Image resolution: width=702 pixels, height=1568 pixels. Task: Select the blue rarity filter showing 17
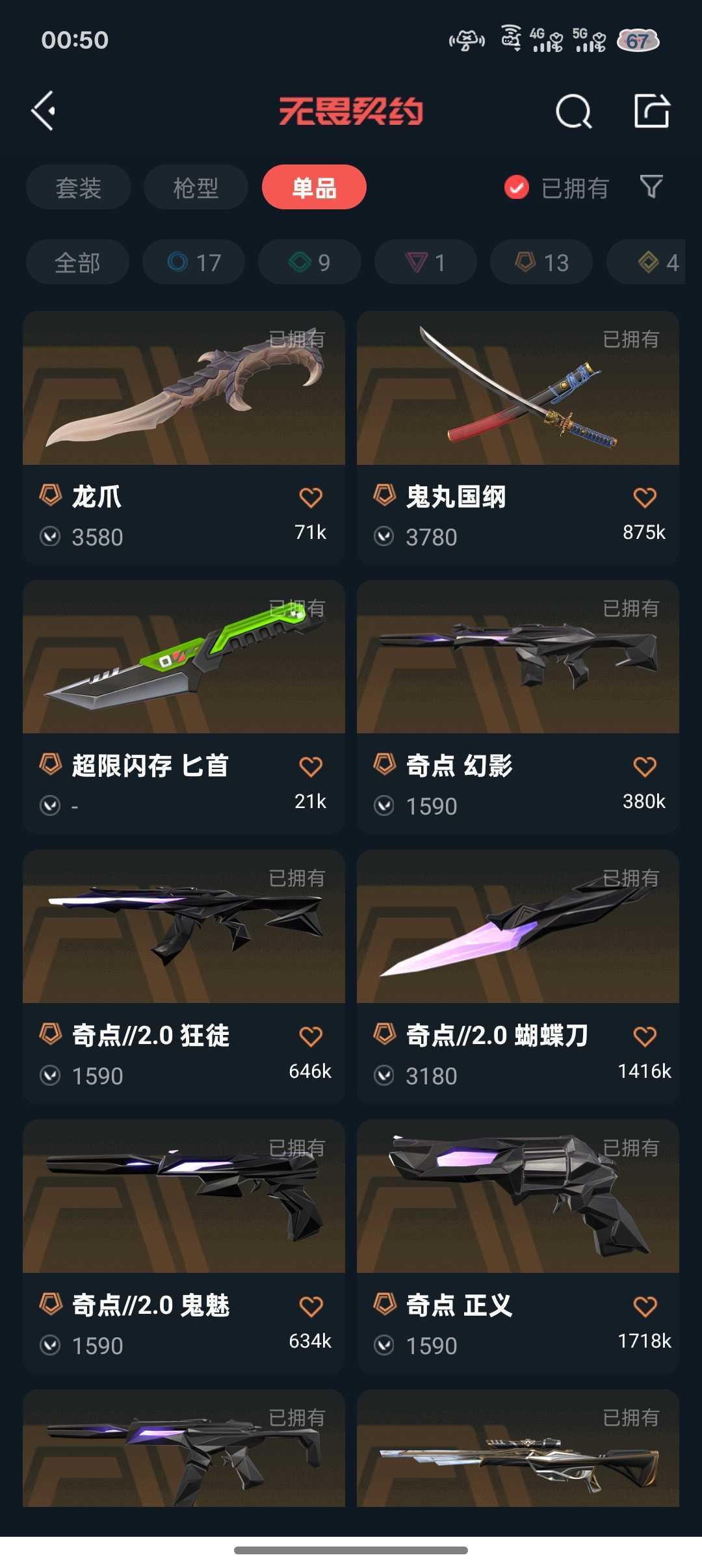tap(193, 262)
